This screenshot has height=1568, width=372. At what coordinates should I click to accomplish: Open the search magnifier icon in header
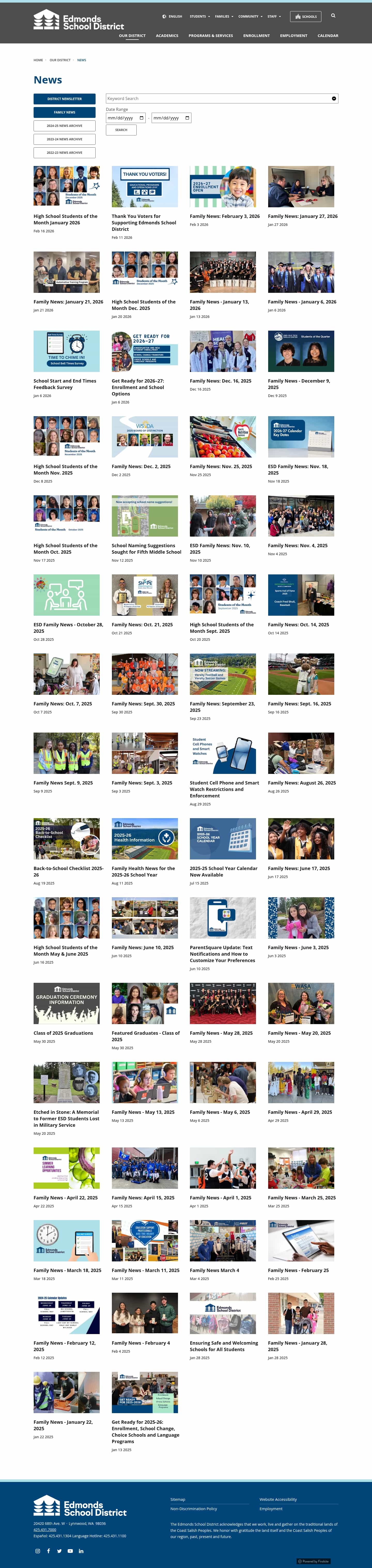(332, 16)
